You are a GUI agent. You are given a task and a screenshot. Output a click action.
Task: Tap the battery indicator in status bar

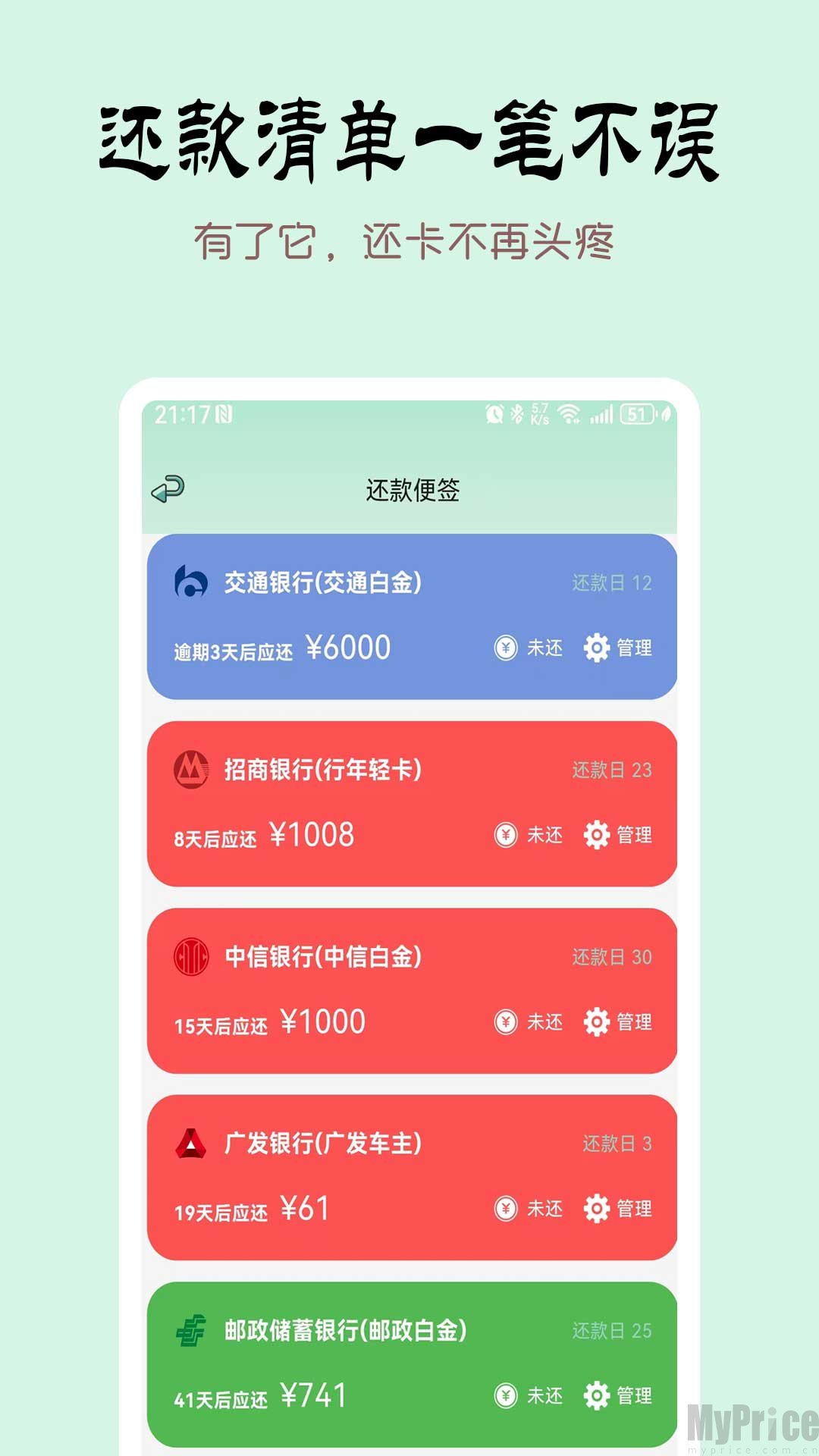click(635, 414)
